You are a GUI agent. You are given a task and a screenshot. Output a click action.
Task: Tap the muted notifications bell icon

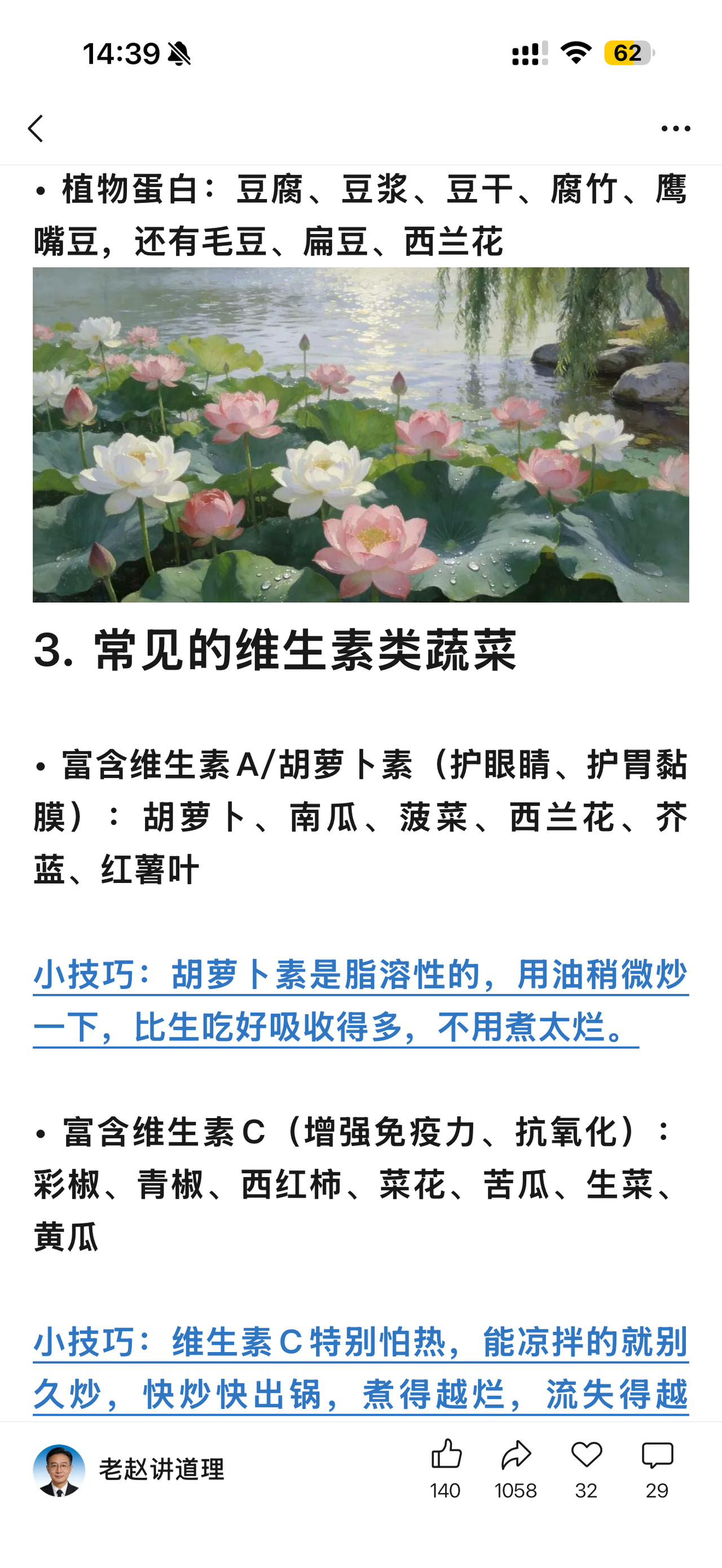(180, 54)
